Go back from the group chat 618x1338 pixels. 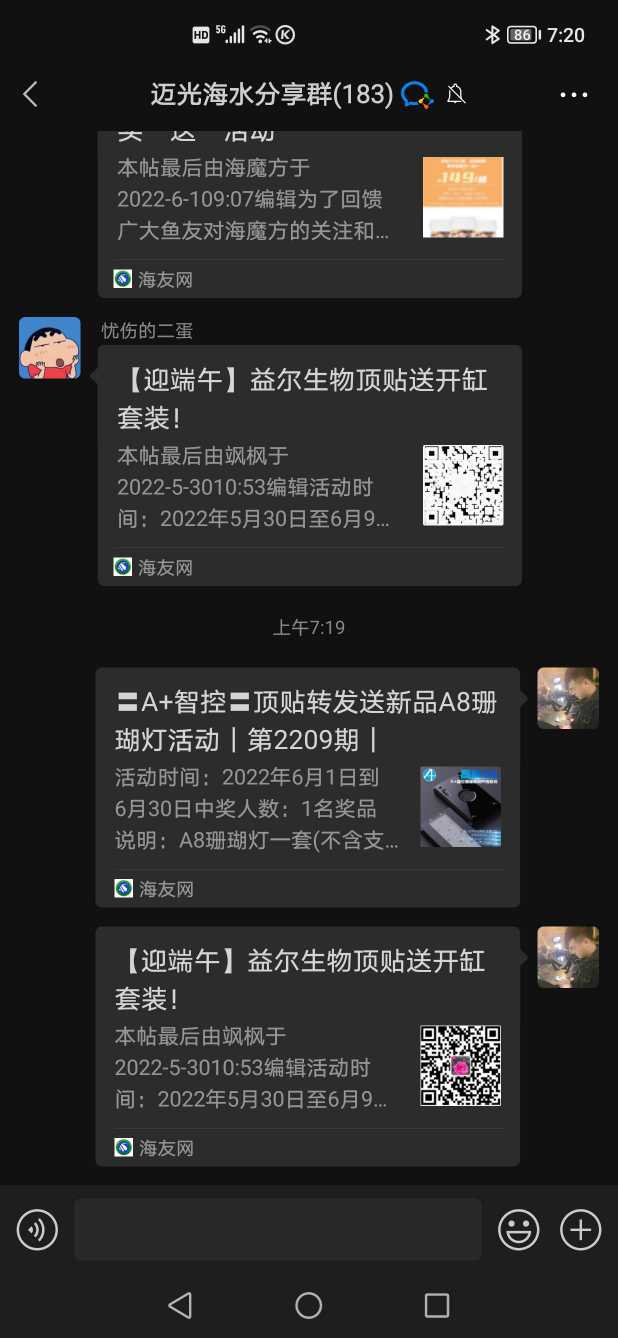click(x=30, y=95)
